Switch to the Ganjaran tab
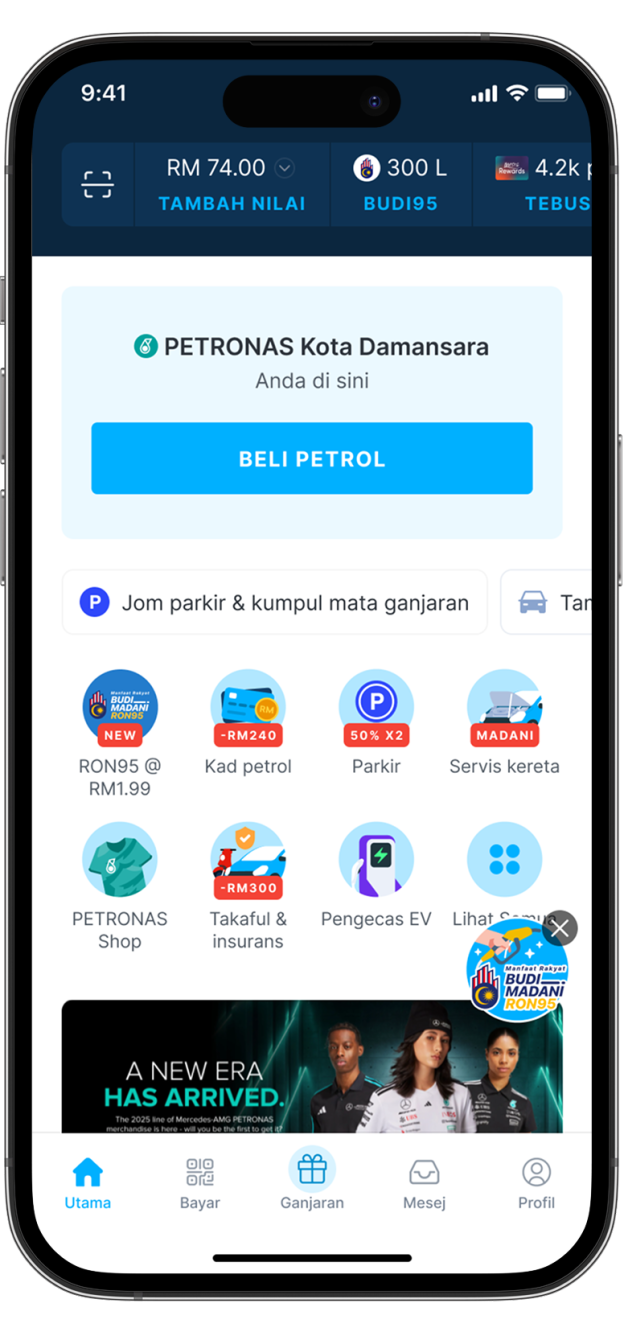This screenshot has height=1332, width=624. [x=312, y=1183]
